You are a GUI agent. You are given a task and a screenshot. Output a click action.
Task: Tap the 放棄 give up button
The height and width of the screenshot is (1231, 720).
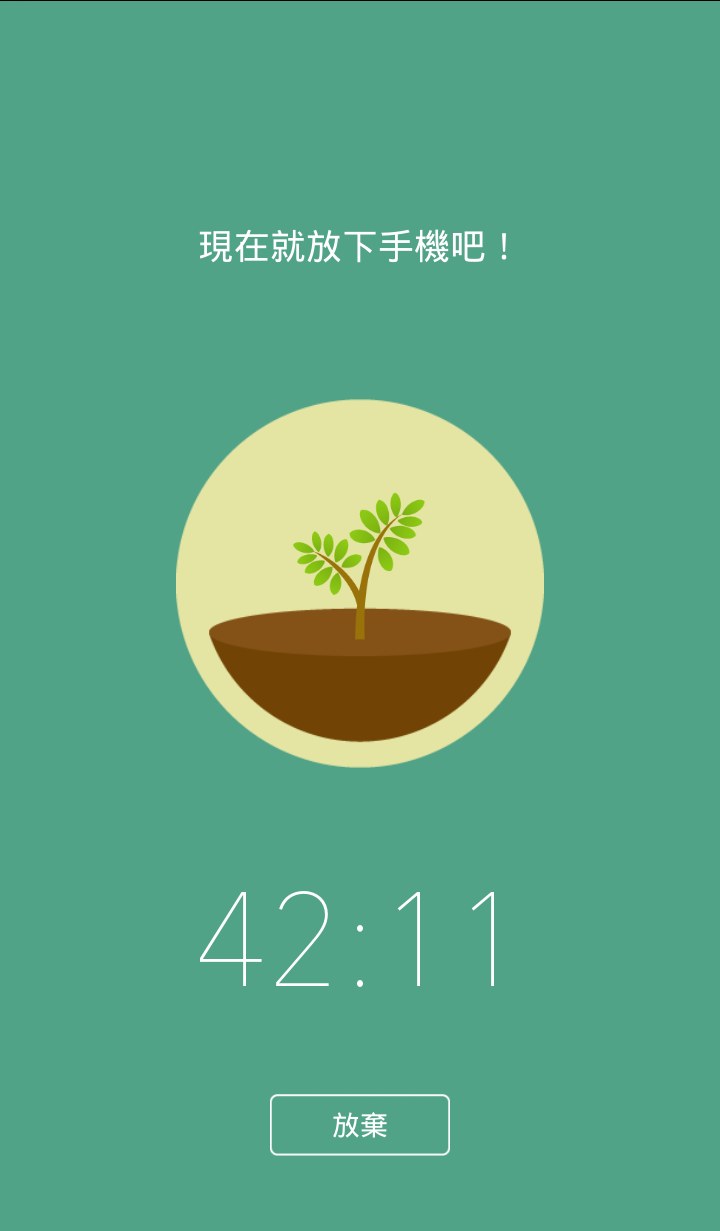pyautogui.click(x=360, y=1125)
